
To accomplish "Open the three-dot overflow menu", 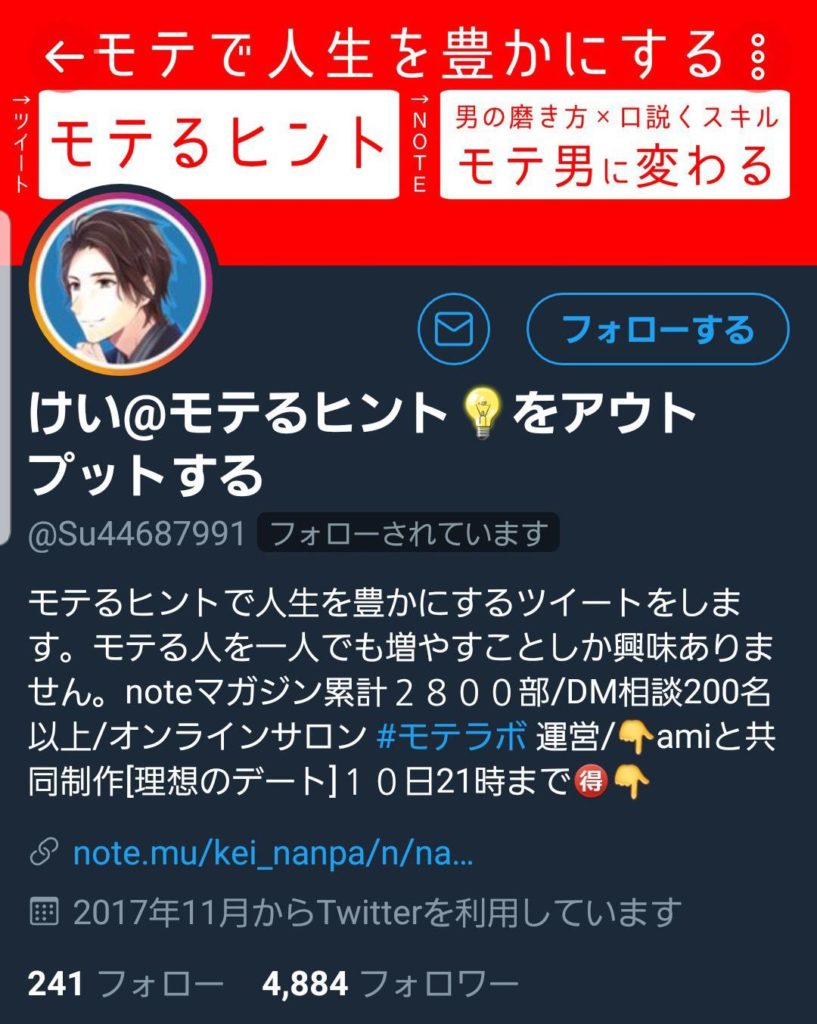I will (x=758, y=57).
